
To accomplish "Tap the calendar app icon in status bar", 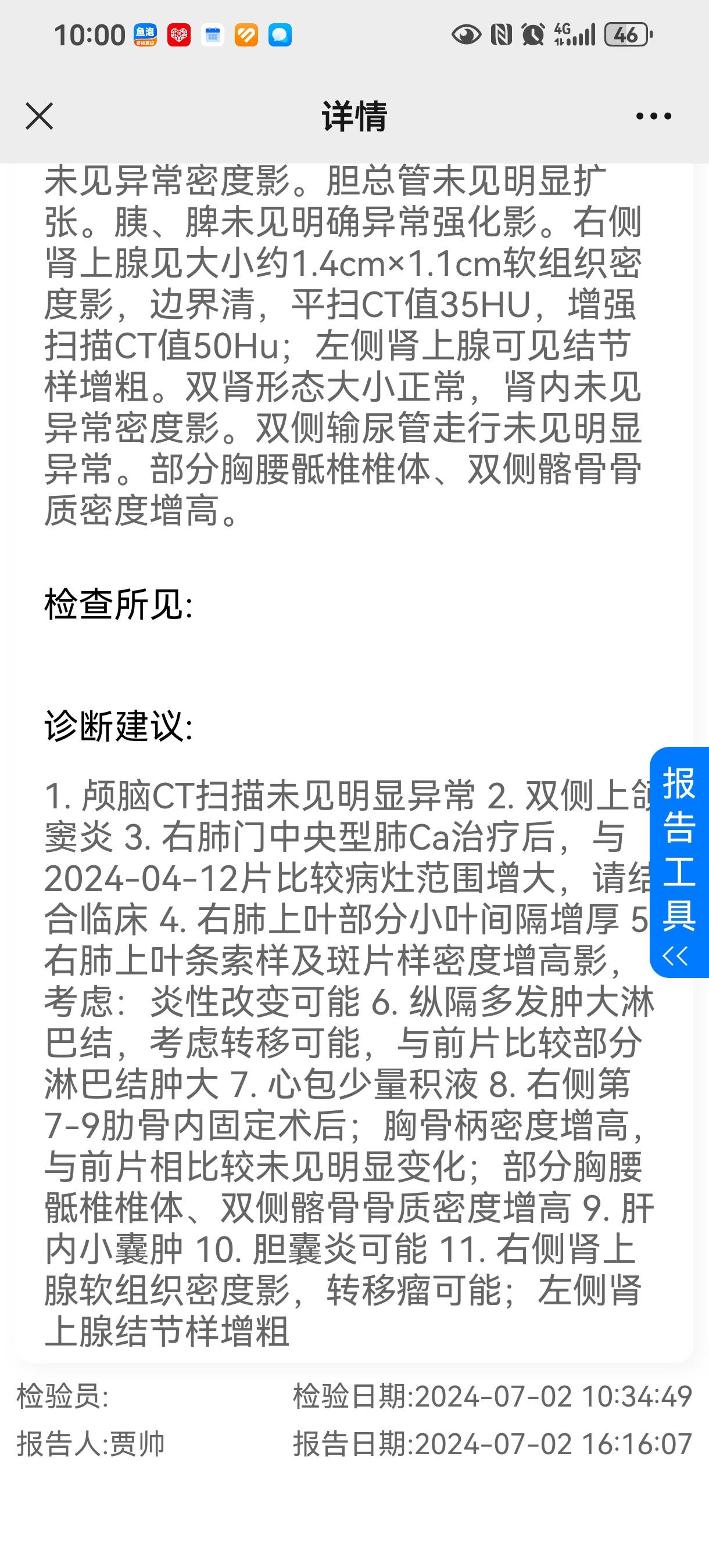I will tap(213, 35).
